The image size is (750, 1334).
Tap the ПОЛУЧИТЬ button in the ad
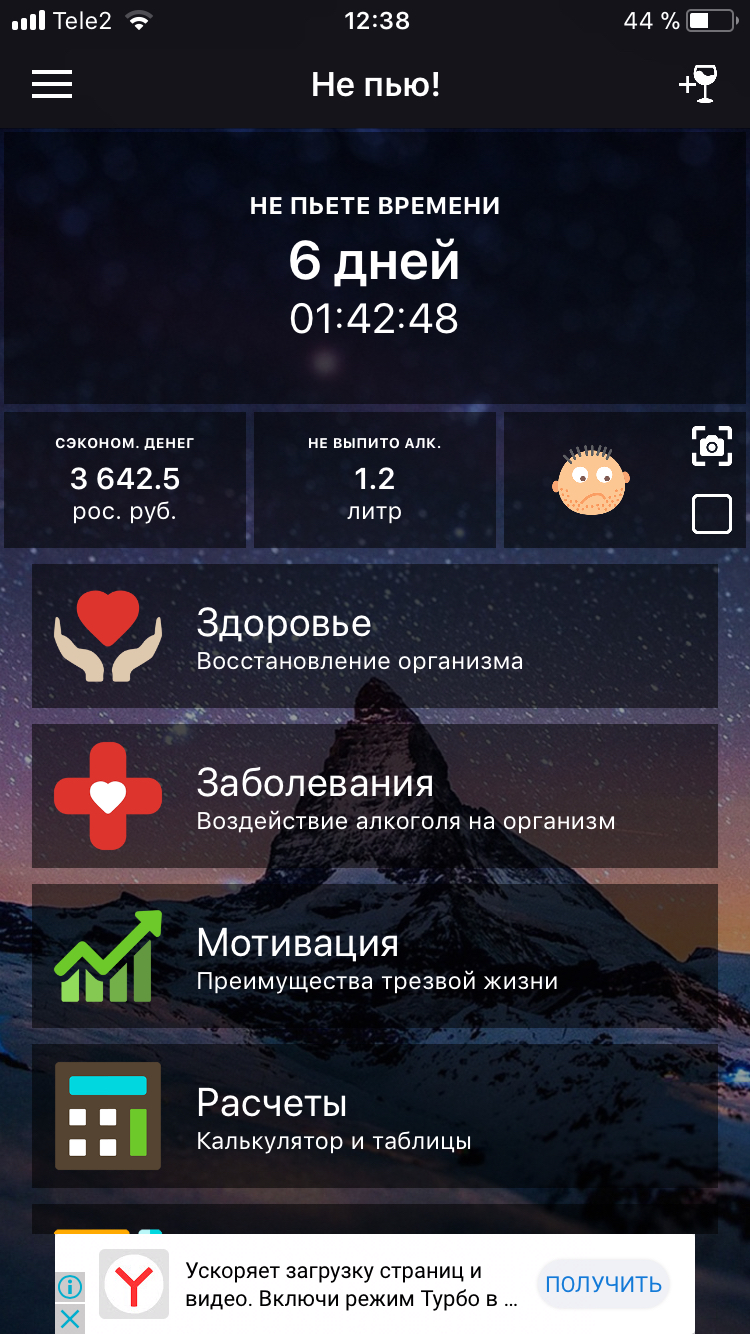pos(603,1284)
